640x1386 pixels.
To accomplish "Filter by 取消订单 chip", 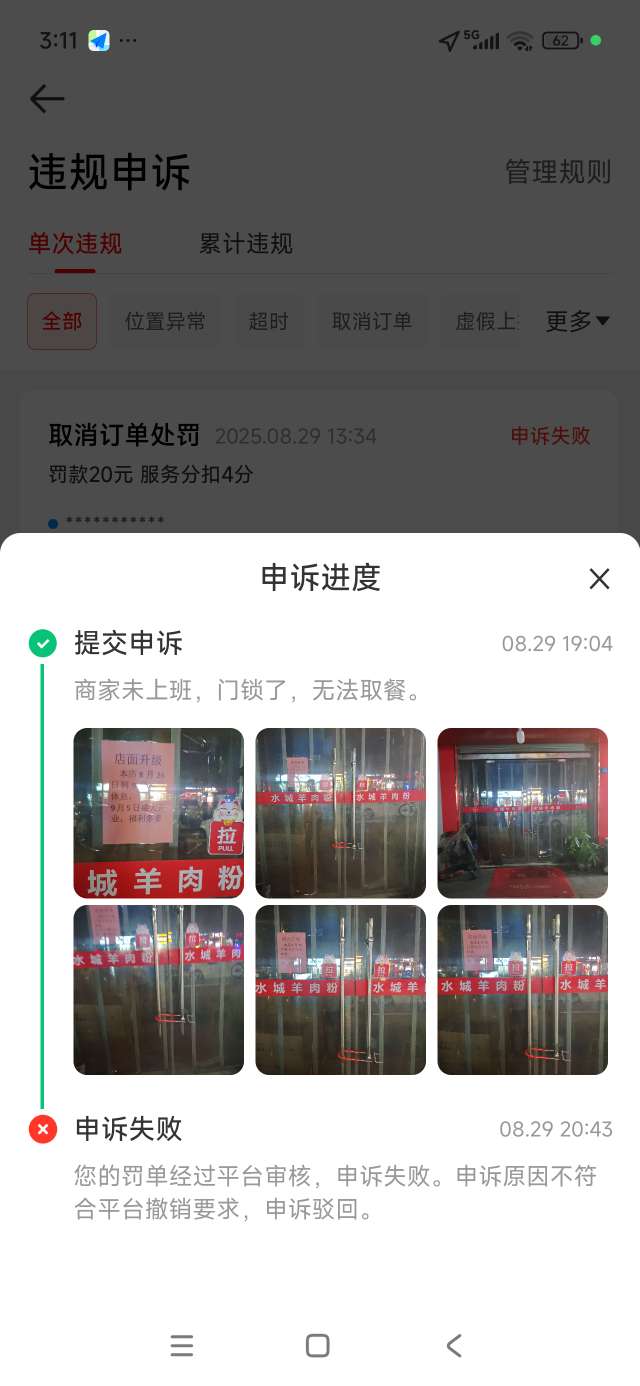I will click(x=372, y=321).
